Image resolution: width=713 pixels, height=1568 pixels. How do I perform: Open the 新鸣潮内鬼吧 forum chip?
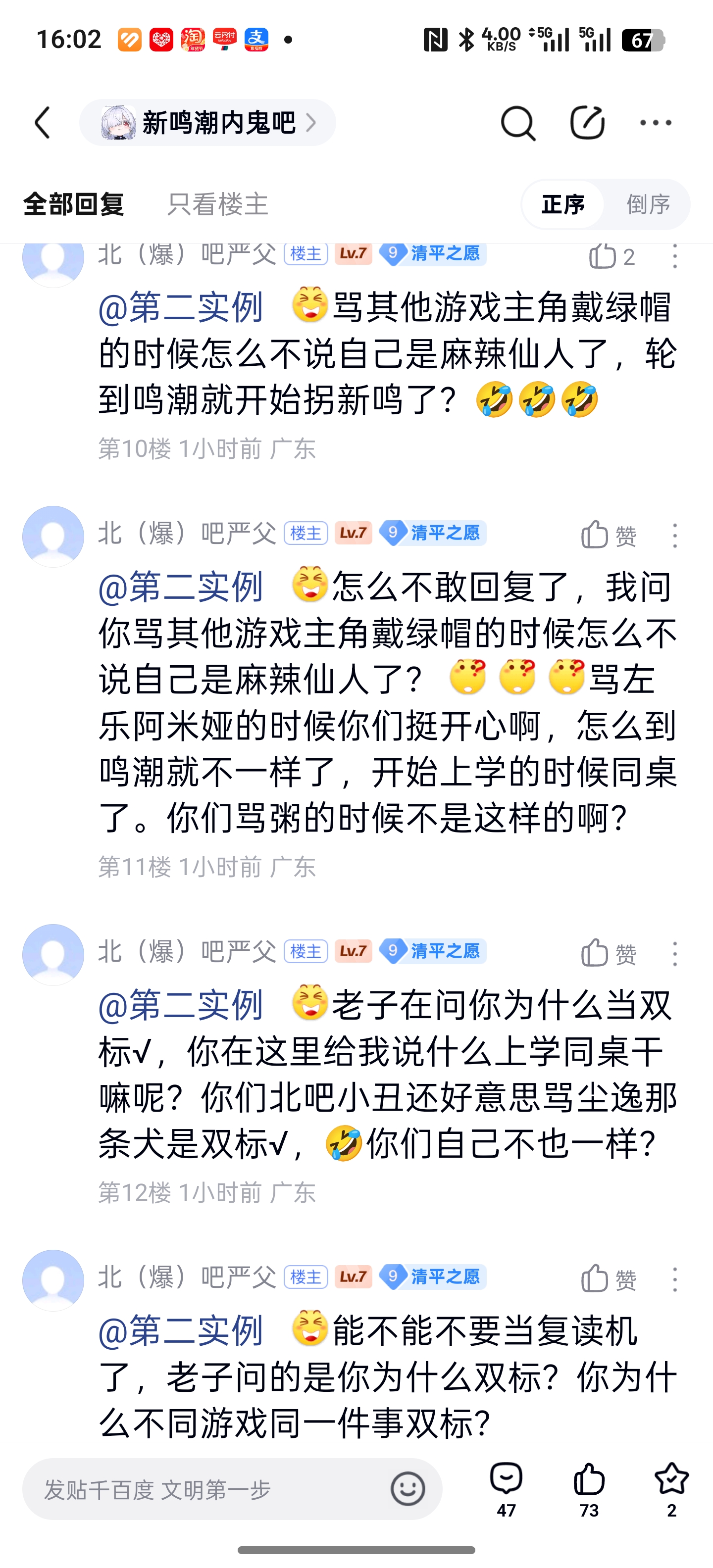(x=207, y=123)
